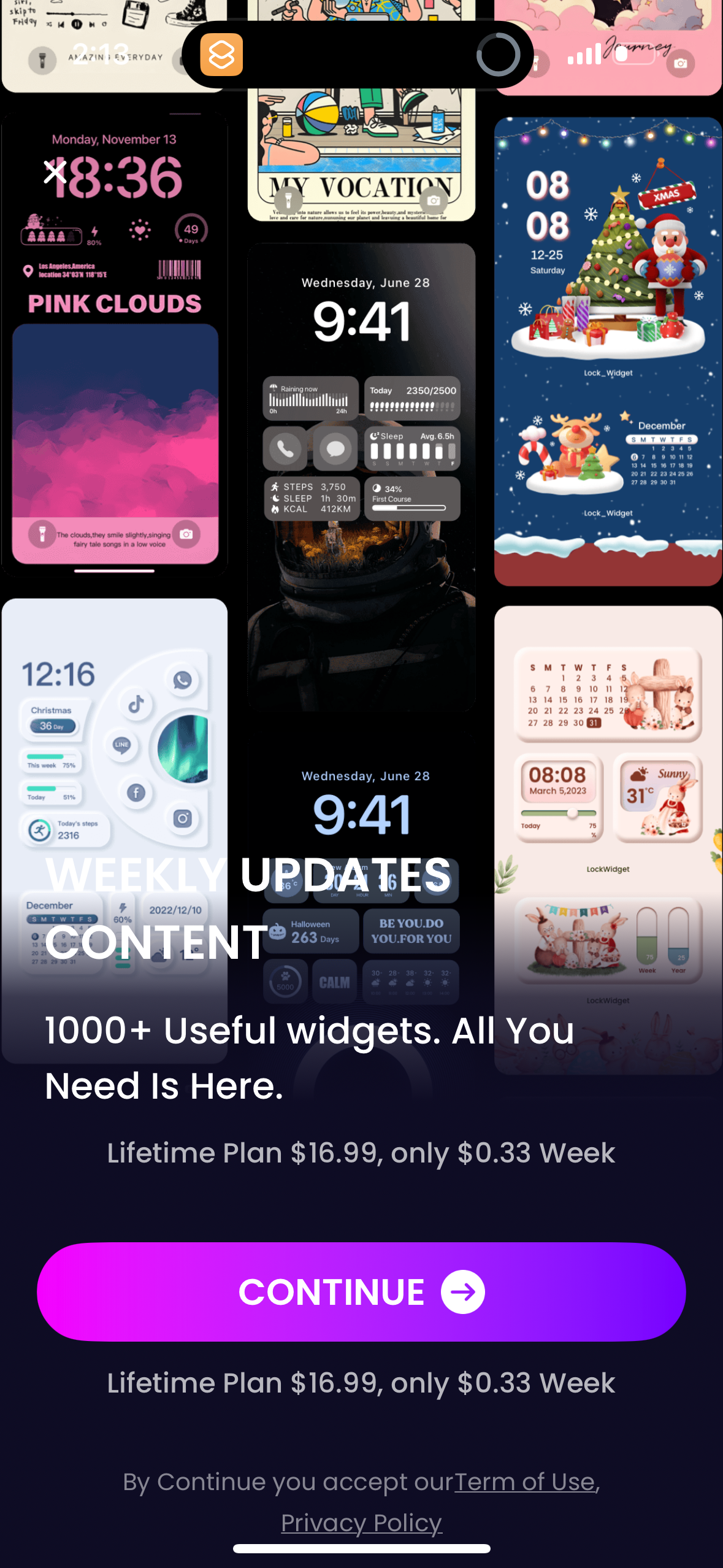
Task: Open the orange app icon near the Dynamic Island
Action: tap(223, 56)
